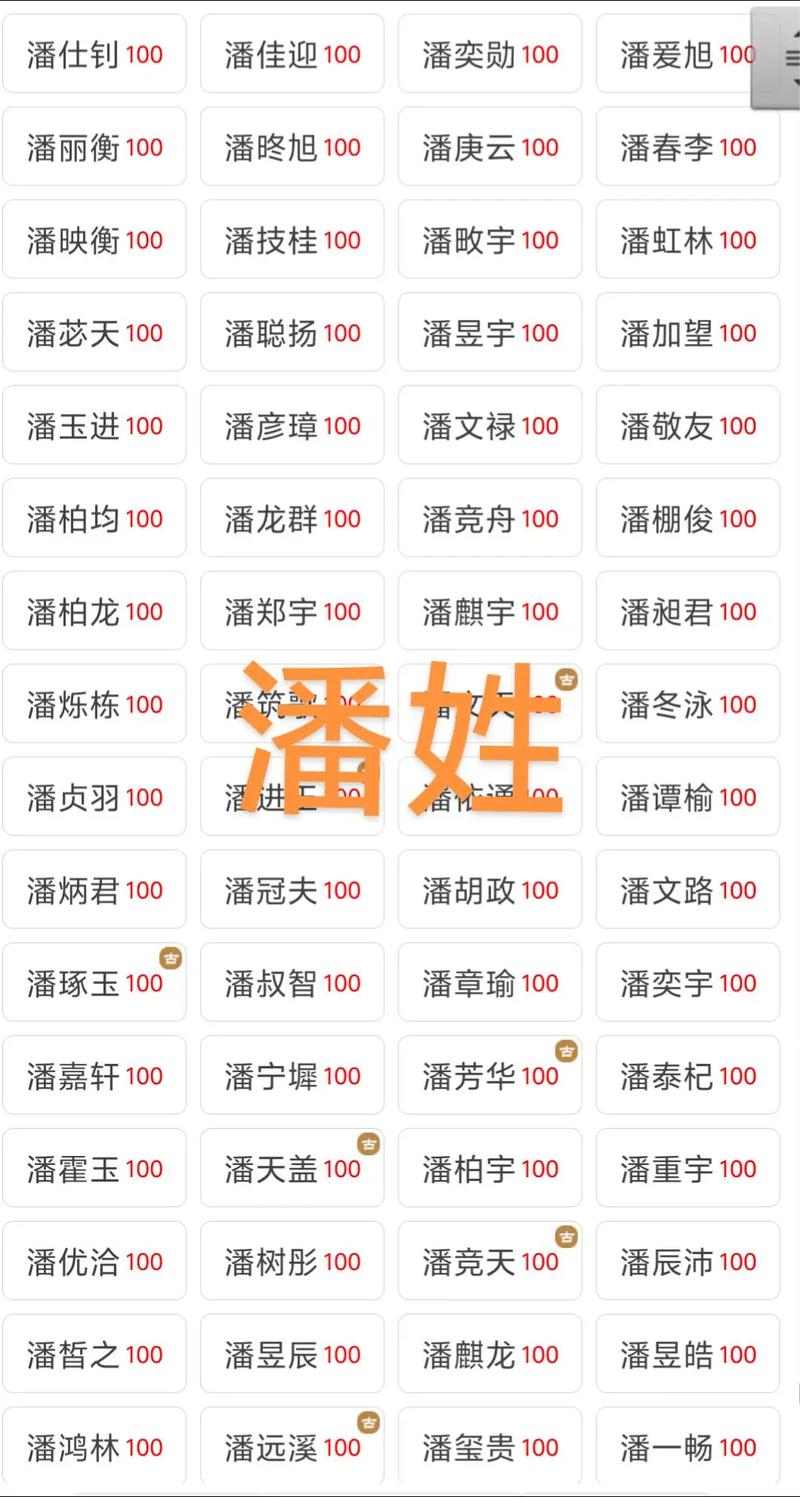Select the name 潘昱宇
The width and height of the screenshot is (800, 1497).
coord(489,333)
